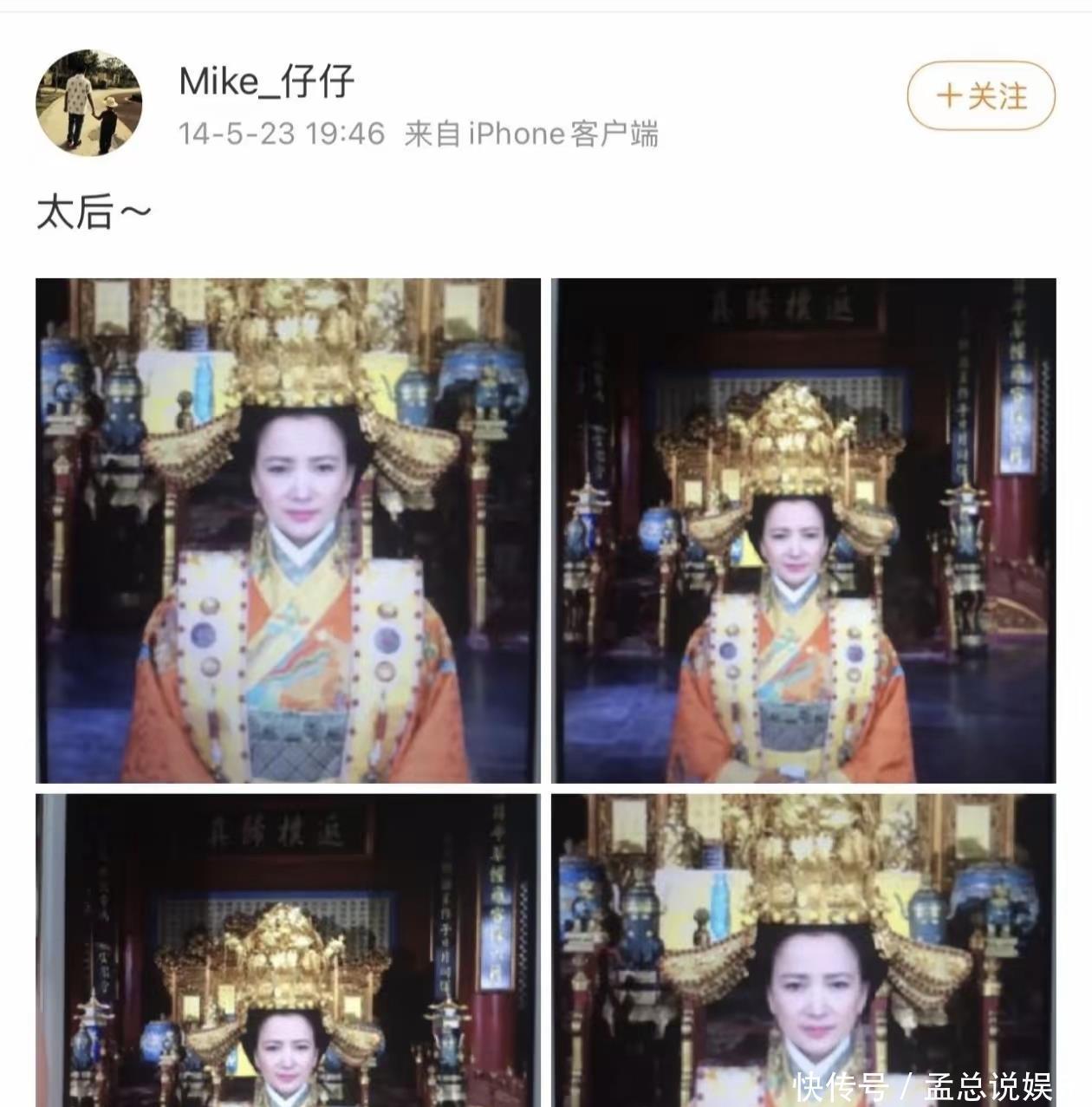The image size is (1092, 1107).
Task: Open the first photo in the post
Action: coord(288,530)
